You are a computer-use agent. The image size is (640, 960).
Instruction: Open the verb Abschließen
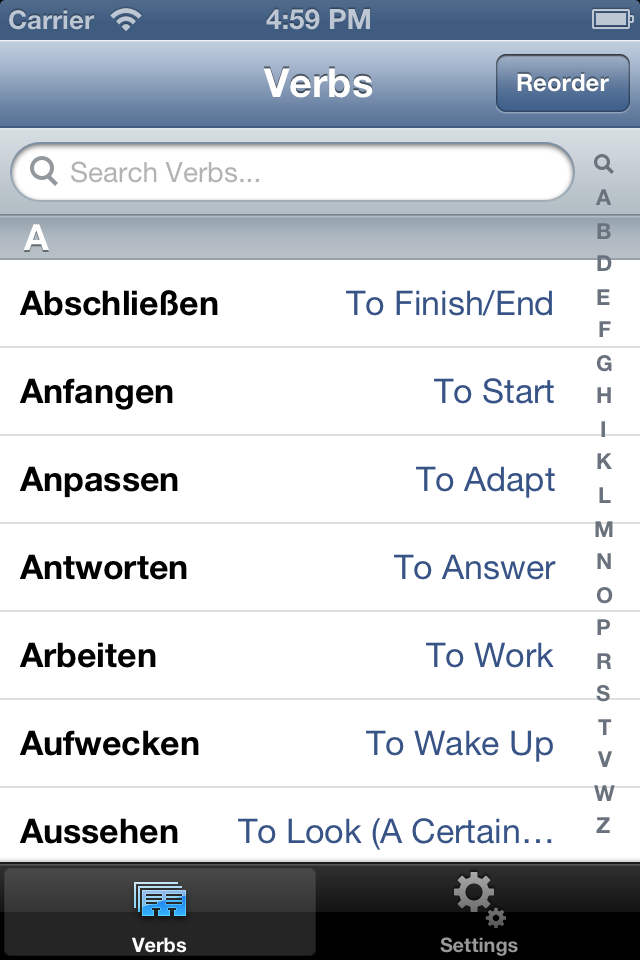[287, 304]
